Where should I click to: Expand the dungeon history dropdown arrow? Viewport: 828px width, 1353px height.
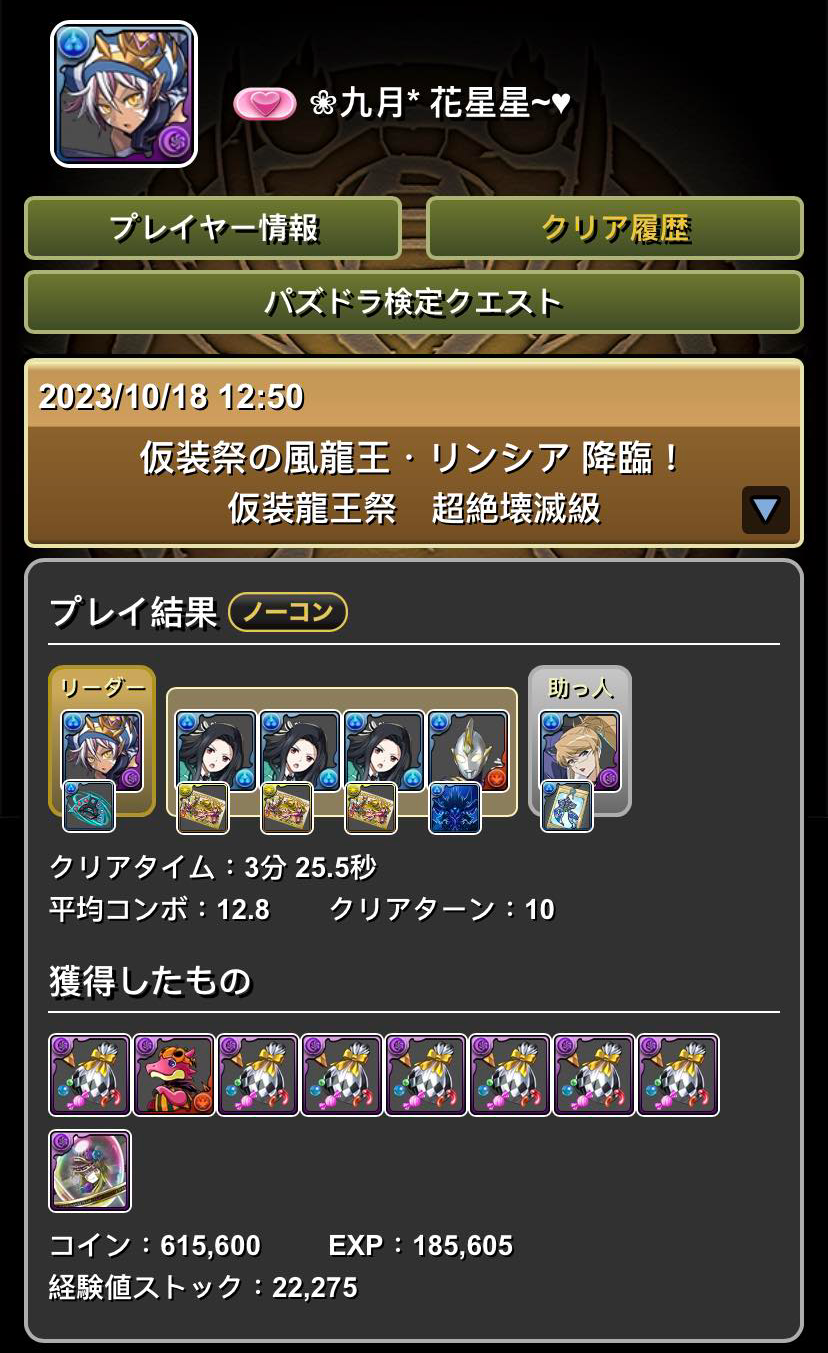coord(765,510)
